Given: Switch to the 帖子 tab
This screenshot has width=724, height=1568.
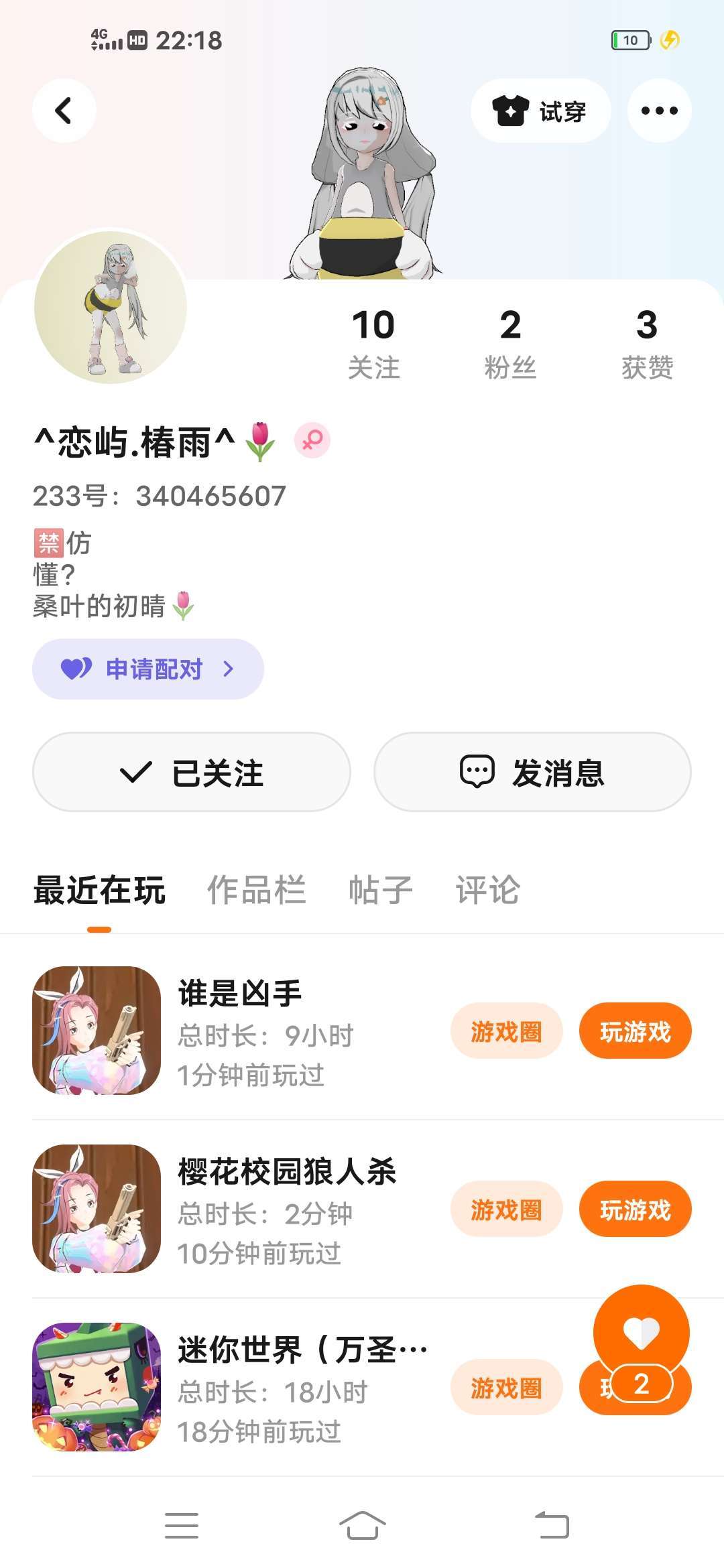Looking at the screenshot, I should point(381,891).
